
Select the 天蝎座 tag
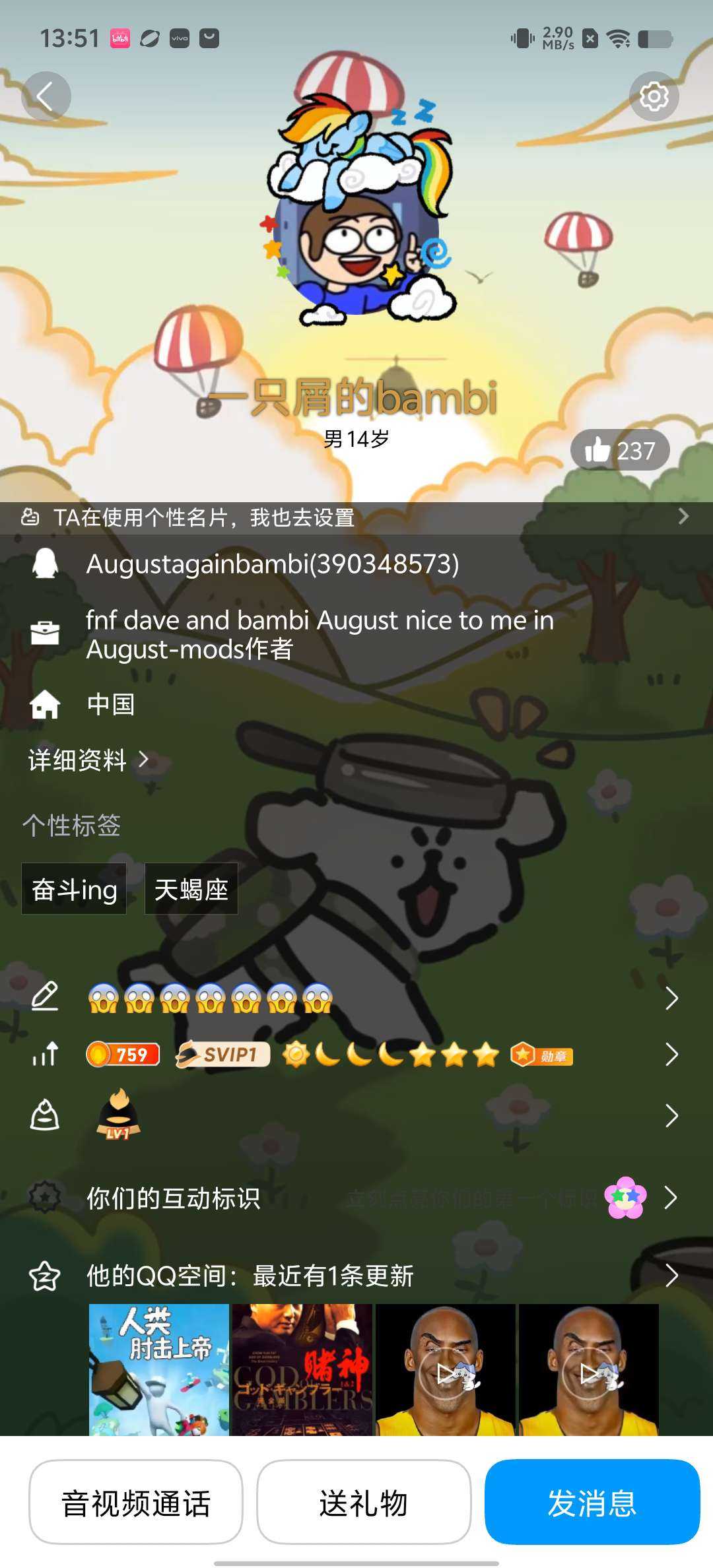click(x=191, y=889)
